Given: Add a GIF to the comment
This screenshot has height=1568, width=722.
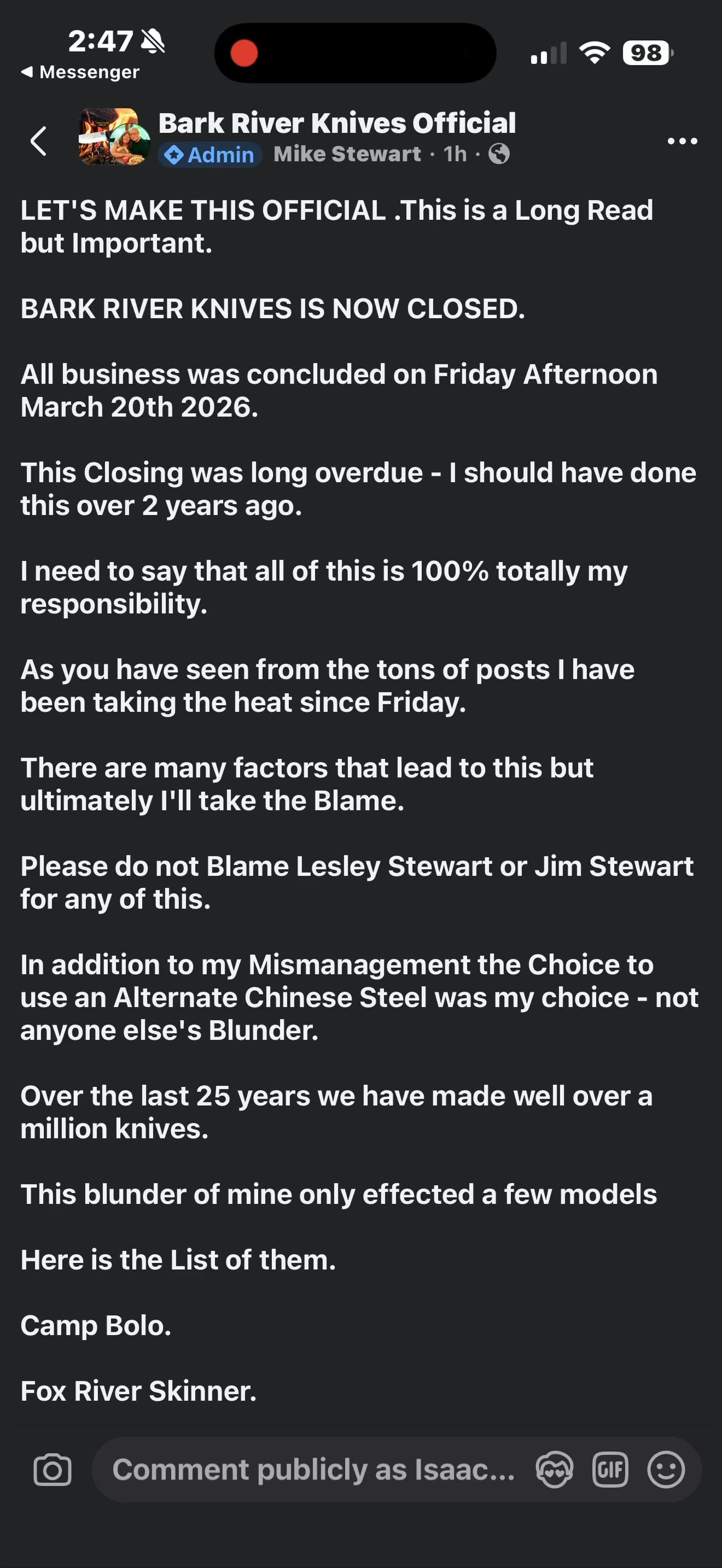Looking at the screenshot, I should point(610,1470).
